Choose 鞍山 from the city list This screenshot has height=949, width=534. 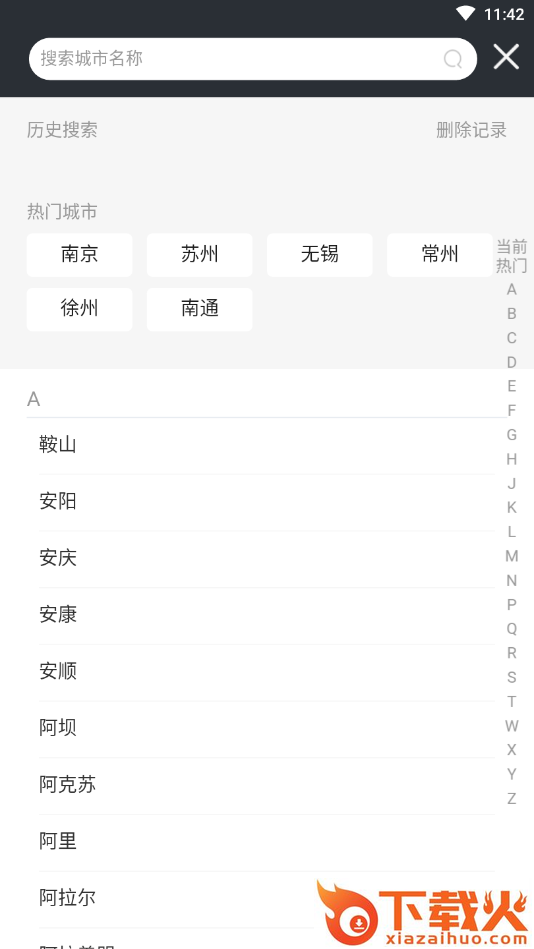(266, 446)
